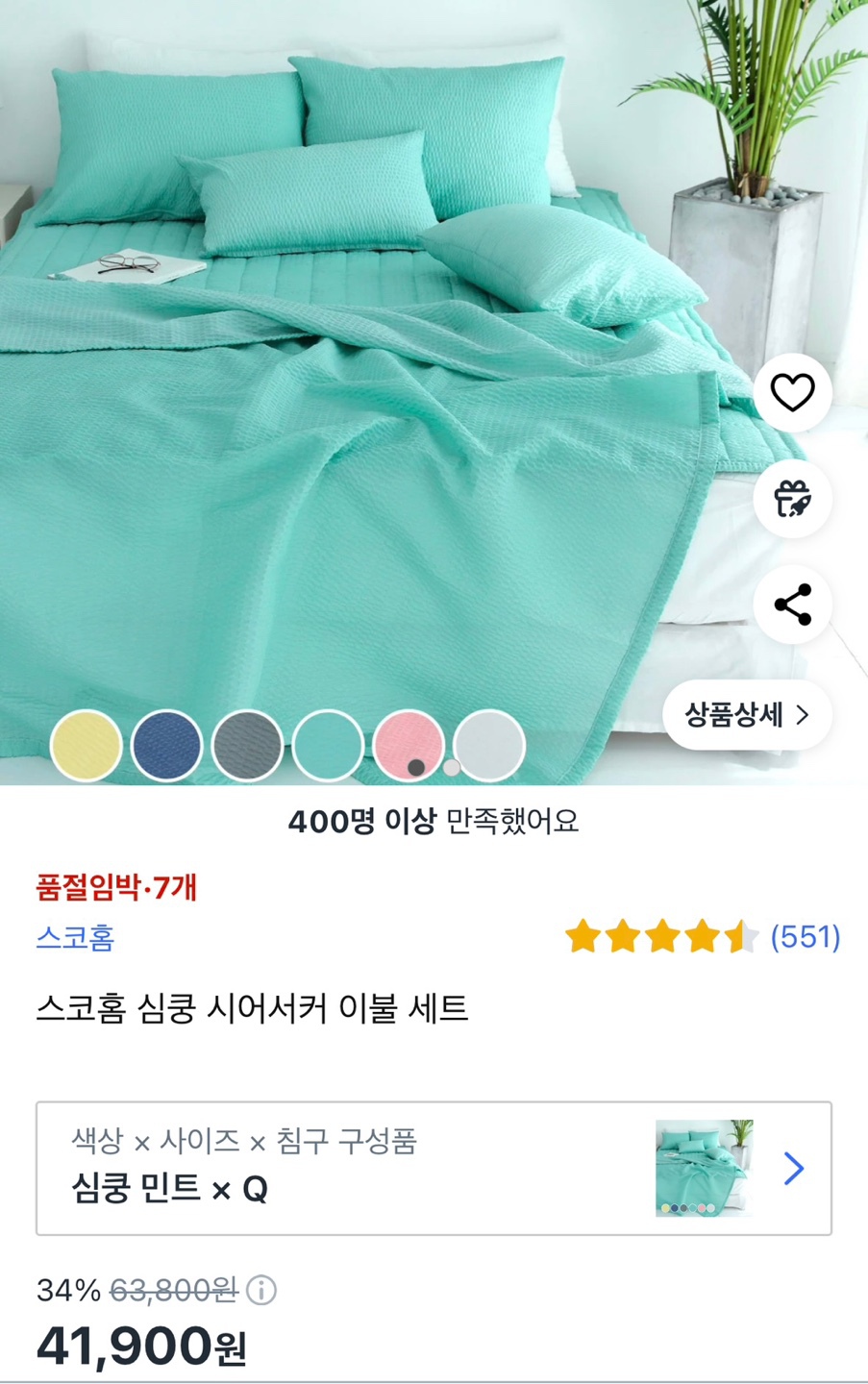Tap the heart icon to add to wishlist
Screen dimensions: 868x1384
[791, 392]
